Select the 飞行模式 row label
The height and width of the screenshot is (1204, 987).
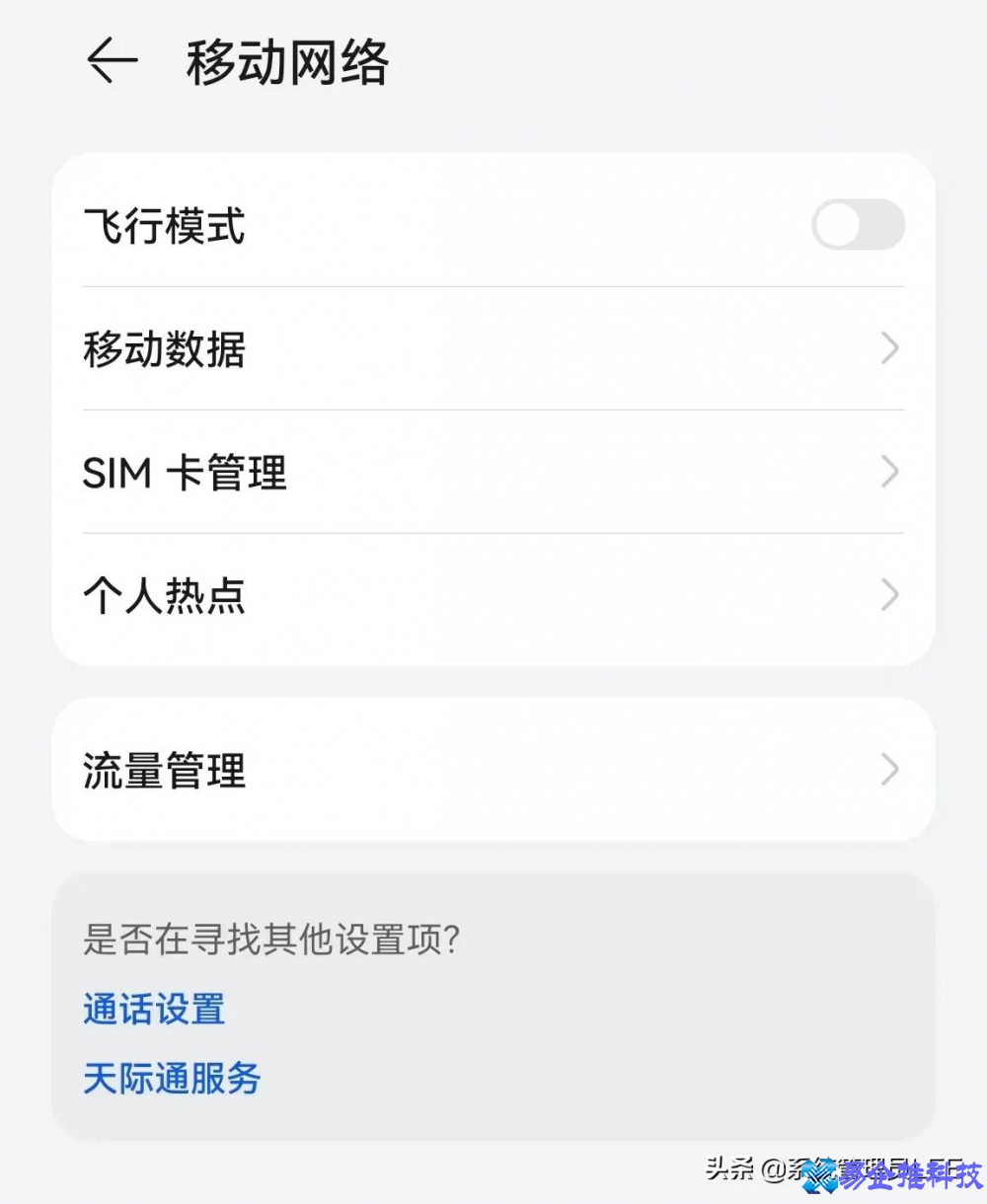pyautogui.click(x=163, y=225)
